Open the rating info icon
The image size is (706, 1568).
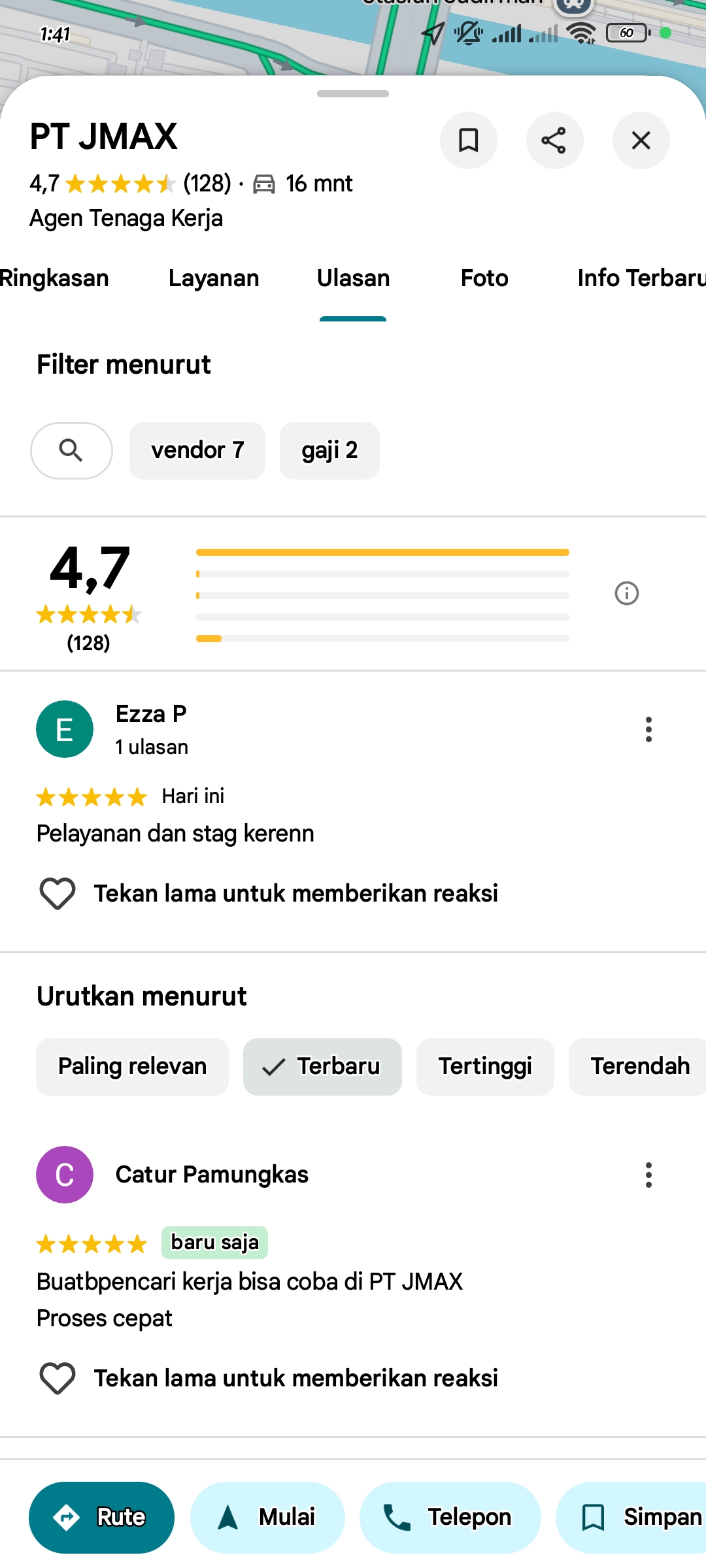click(626, 593)
